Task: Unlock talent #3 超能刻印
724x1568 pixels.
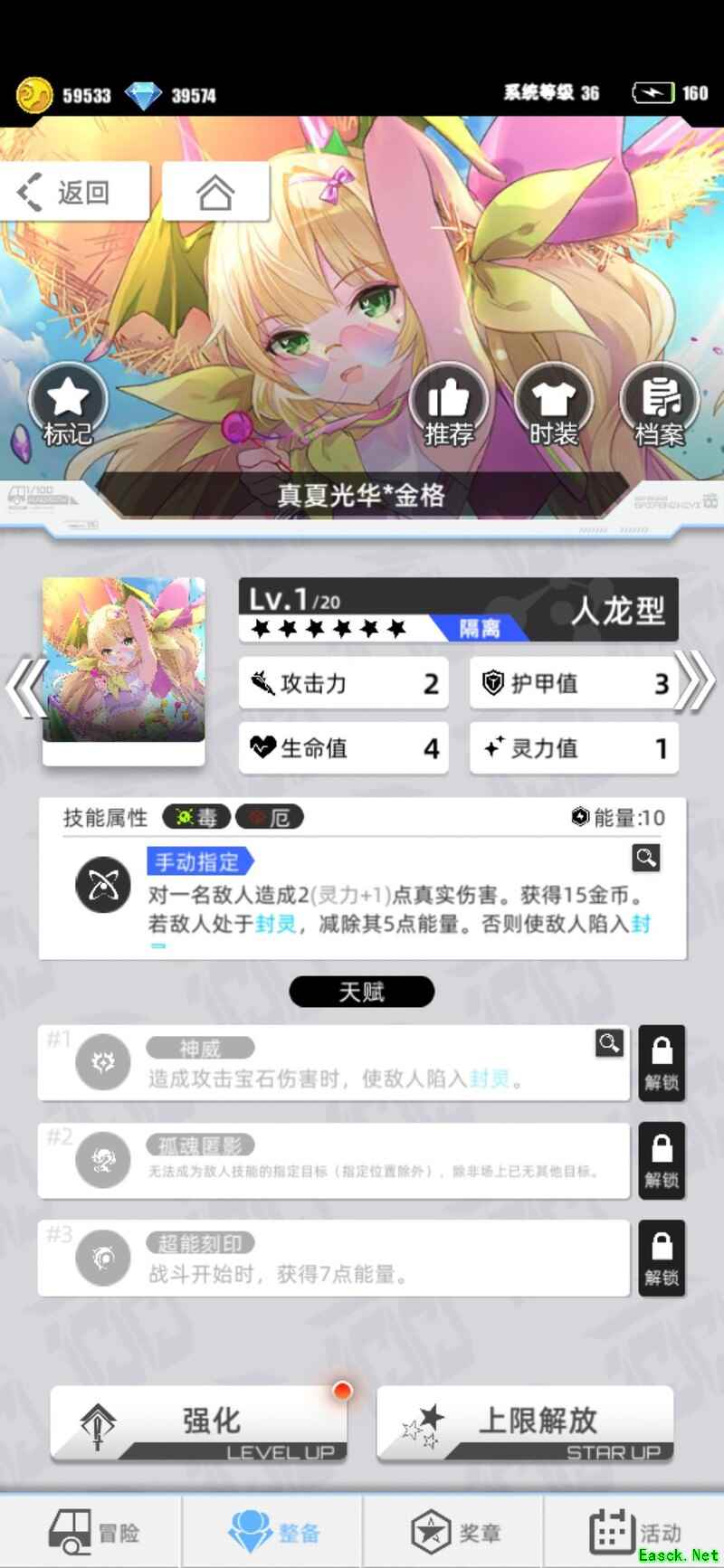Action: (x=662, y=1258)
